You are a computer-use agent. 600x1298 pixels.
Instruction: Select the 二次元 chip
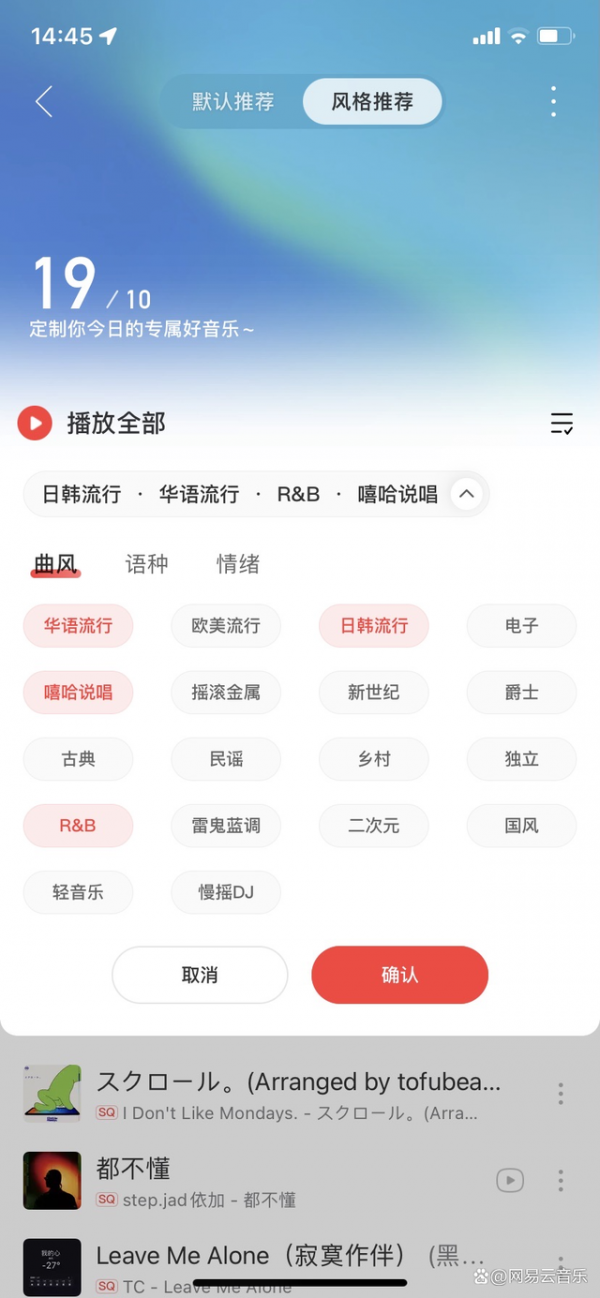[374, 826]
